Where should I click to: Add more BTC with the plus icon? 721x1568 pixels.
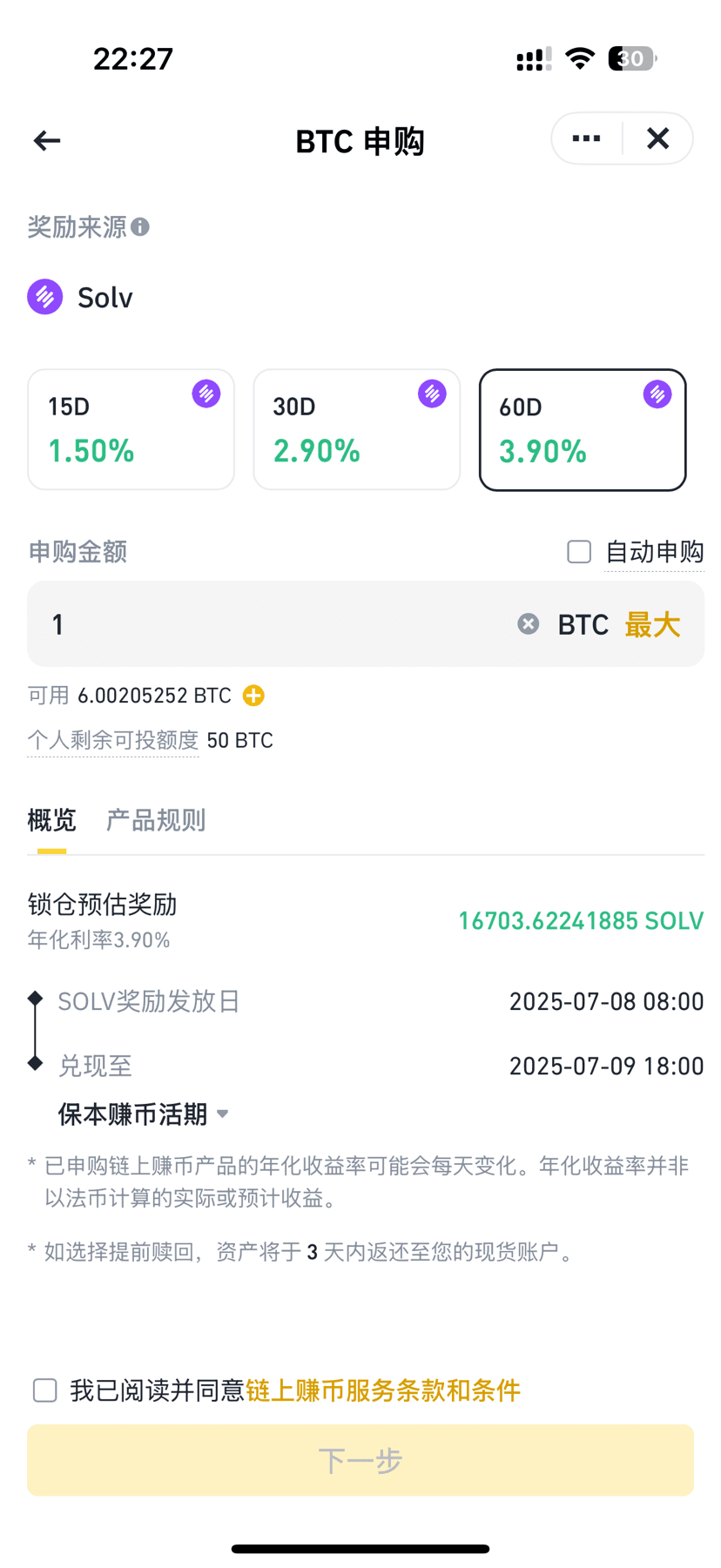pyautogui.click(x=253, y=696)
